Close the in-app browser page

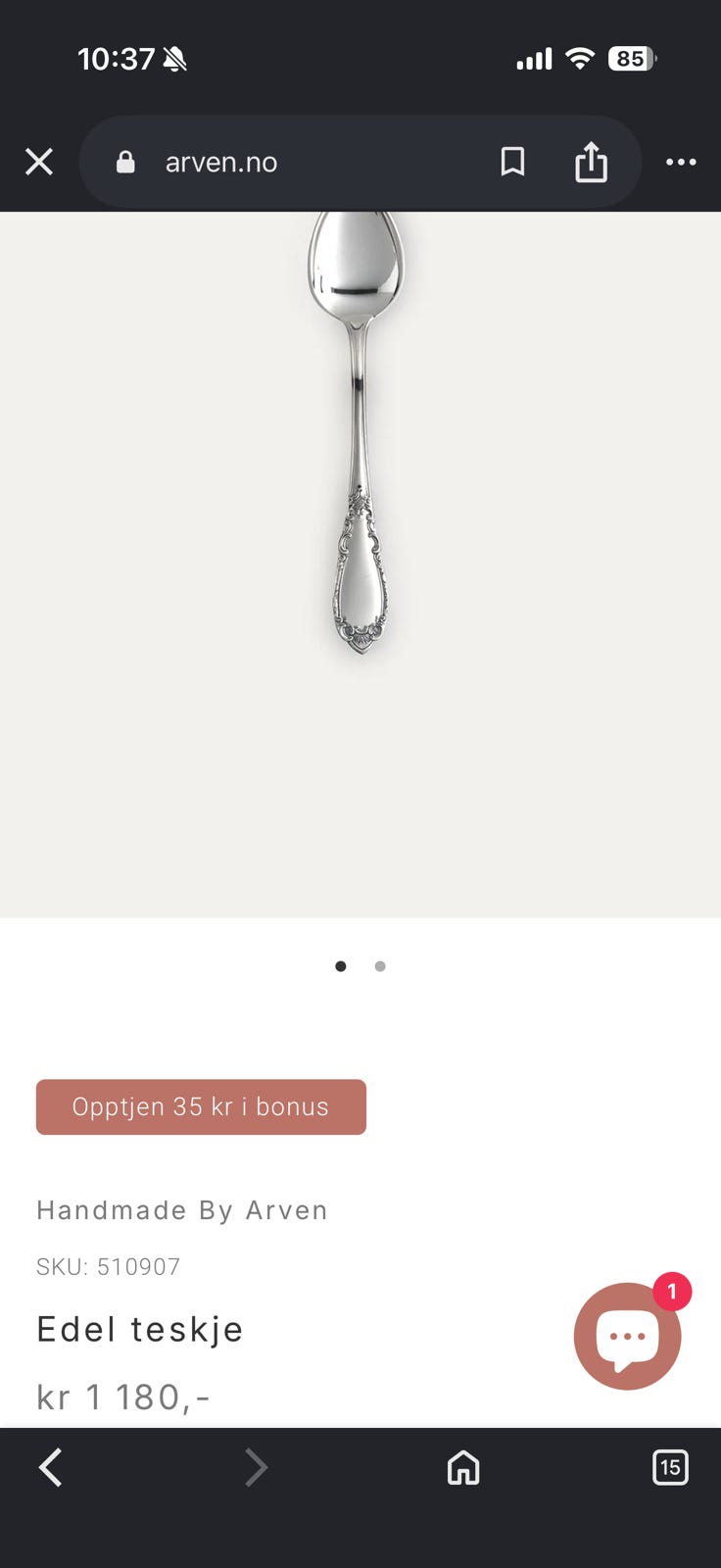pyautogui.click(x=39, y=162)
